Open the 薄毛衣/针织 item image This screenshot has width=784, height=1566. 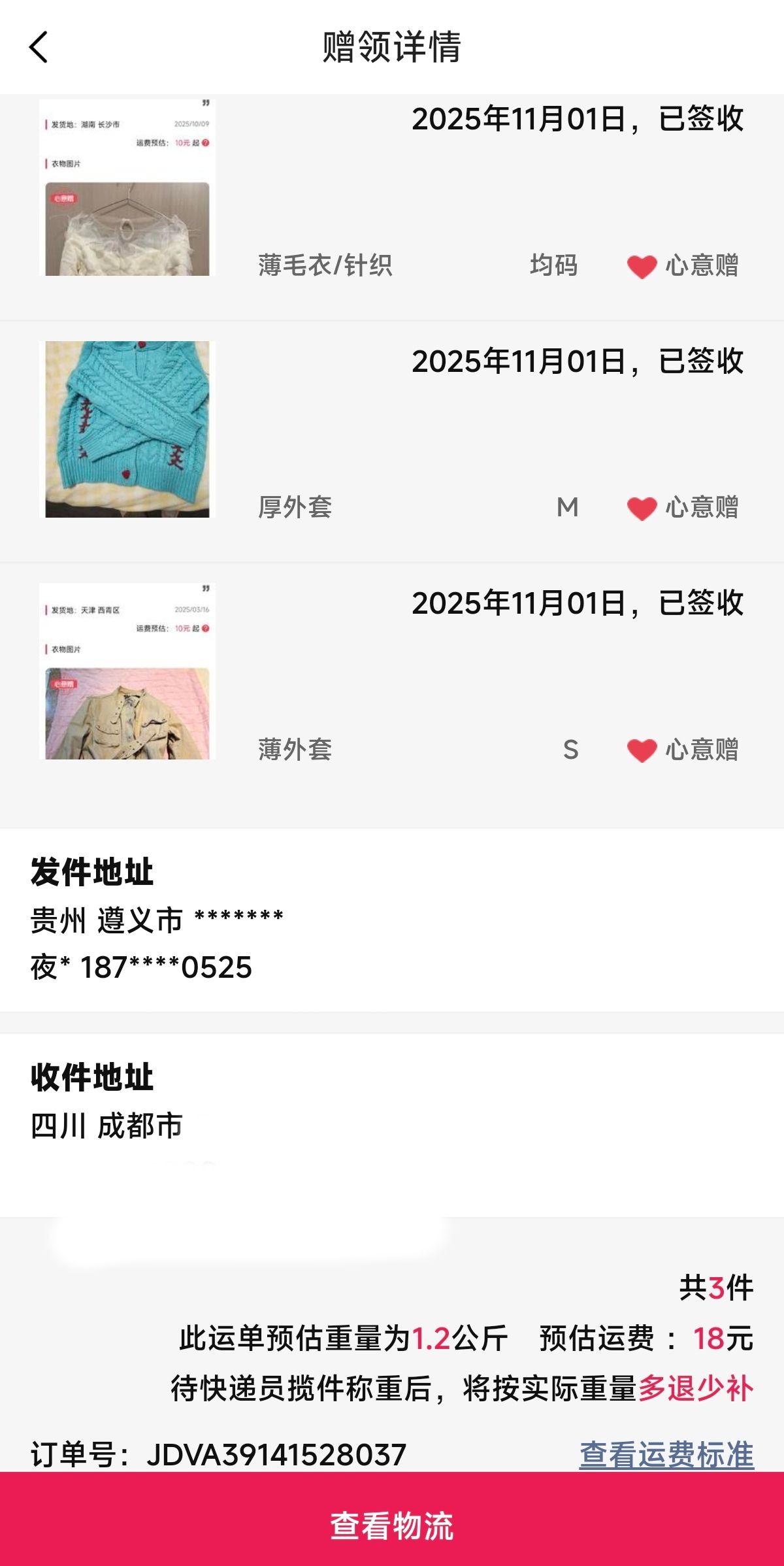tap(127, 188)
